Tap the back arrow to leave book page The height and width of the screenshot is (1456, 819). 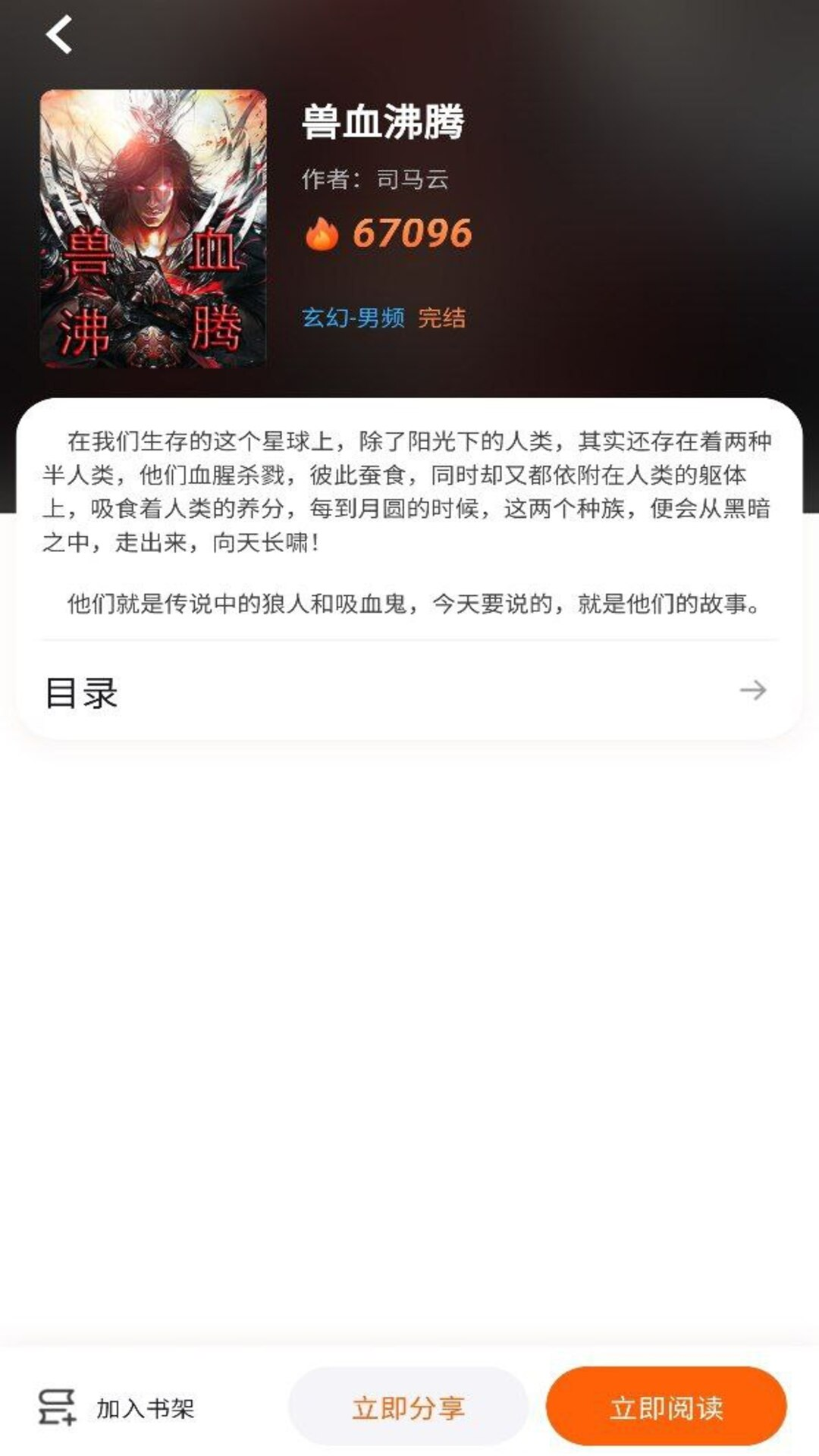(57, 34)
